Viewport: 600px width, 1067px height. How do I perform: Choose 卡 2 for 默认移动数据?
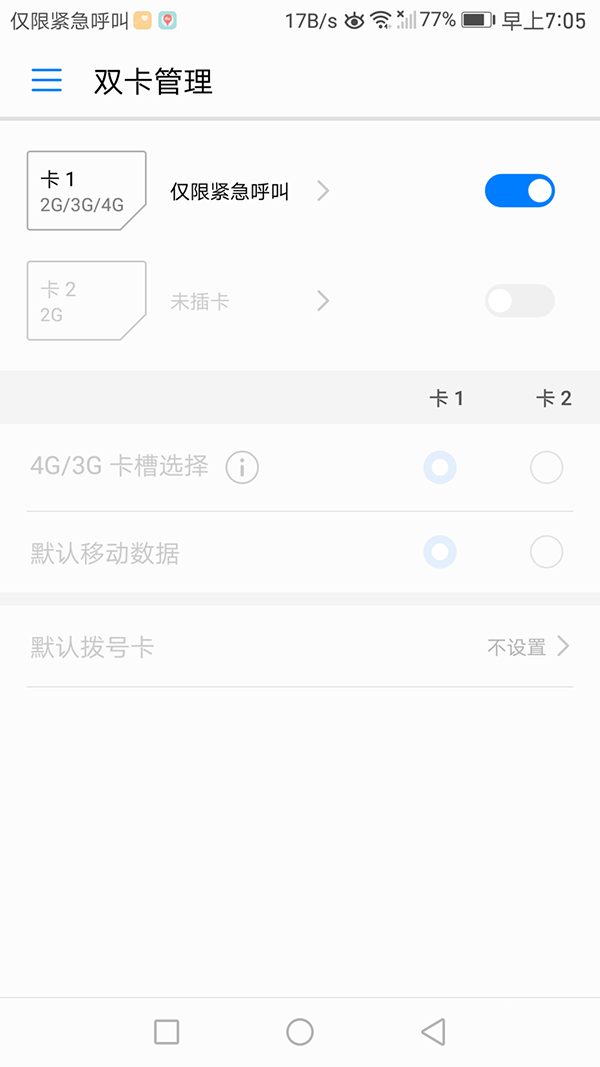click(546, 552)
